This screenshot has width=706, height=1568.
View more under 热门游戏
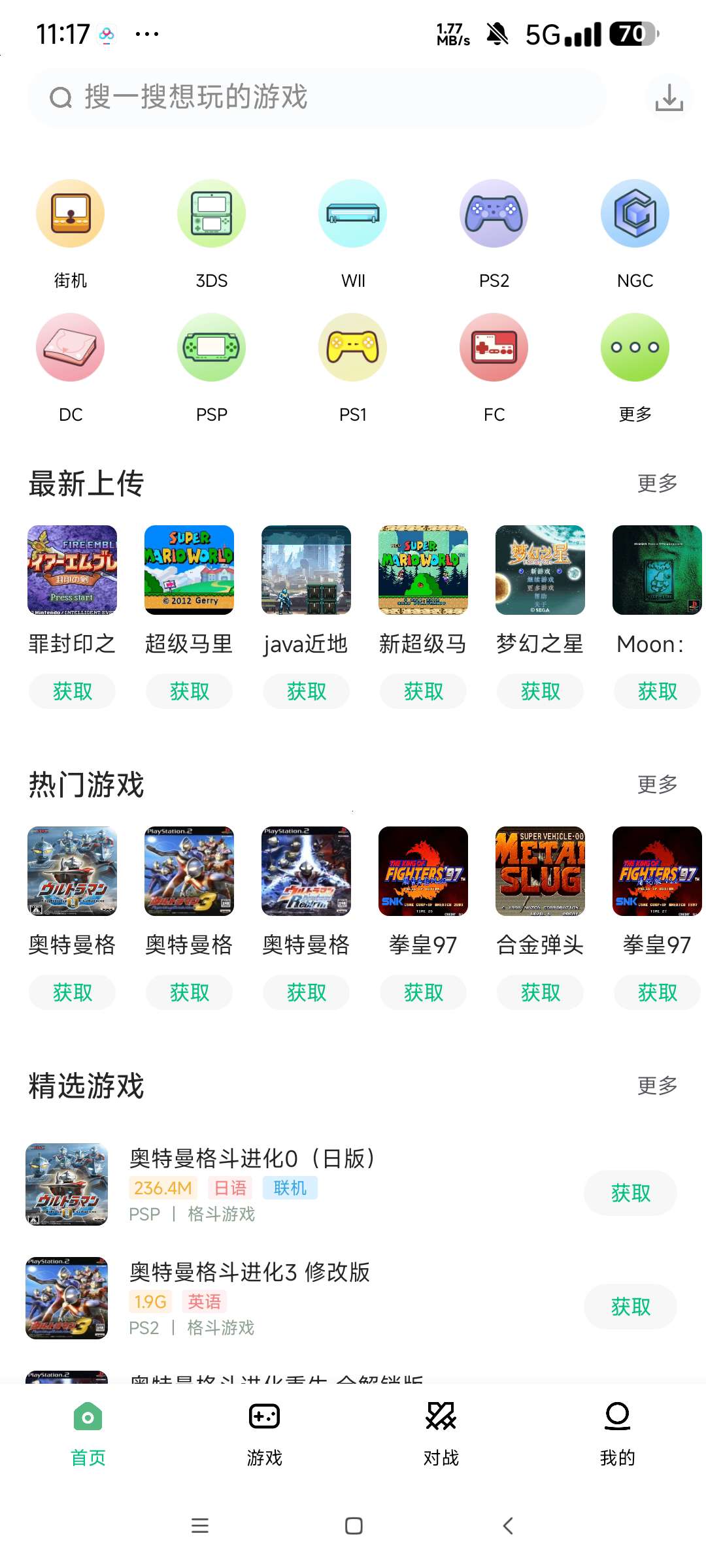657,784
